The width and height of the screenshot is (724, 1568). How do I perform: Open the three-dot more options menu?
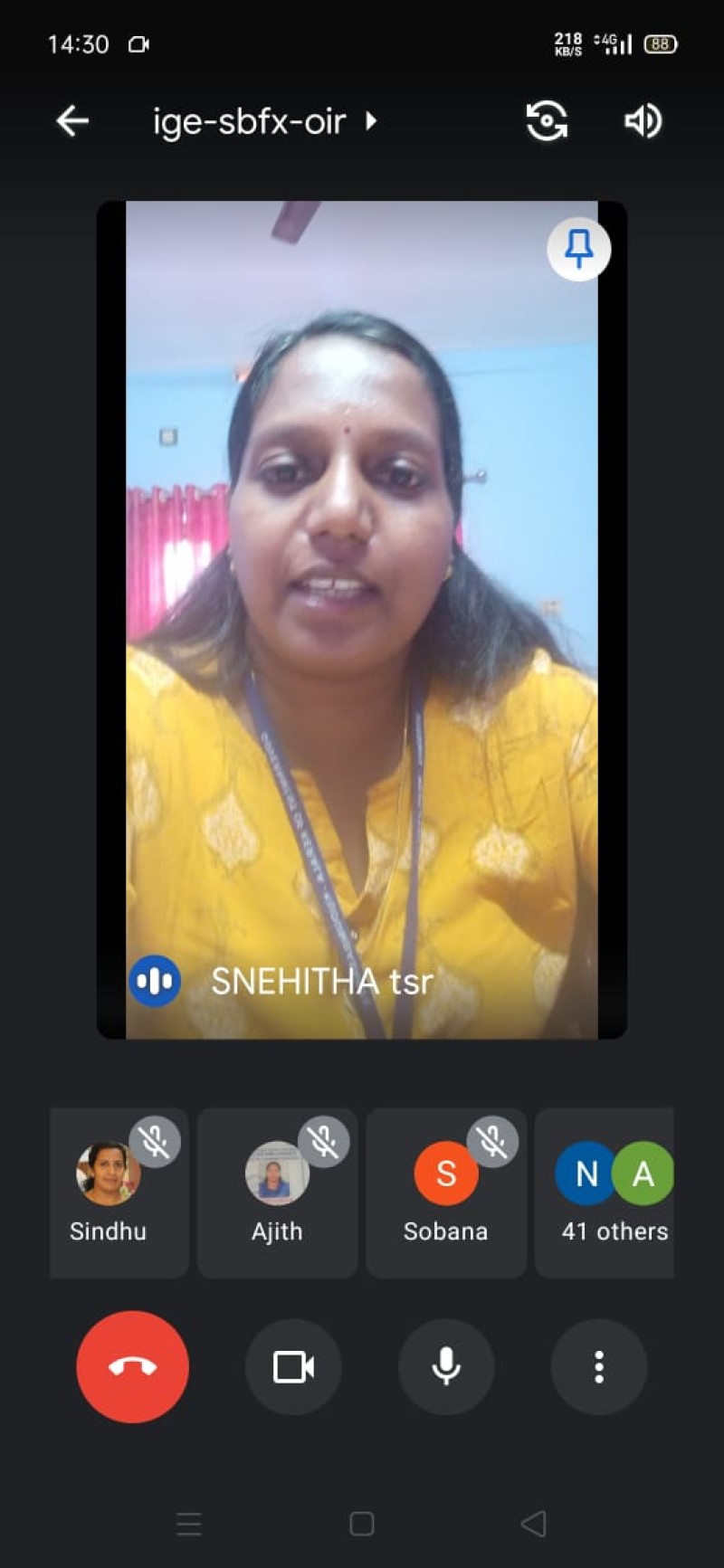pos(599,1366)
